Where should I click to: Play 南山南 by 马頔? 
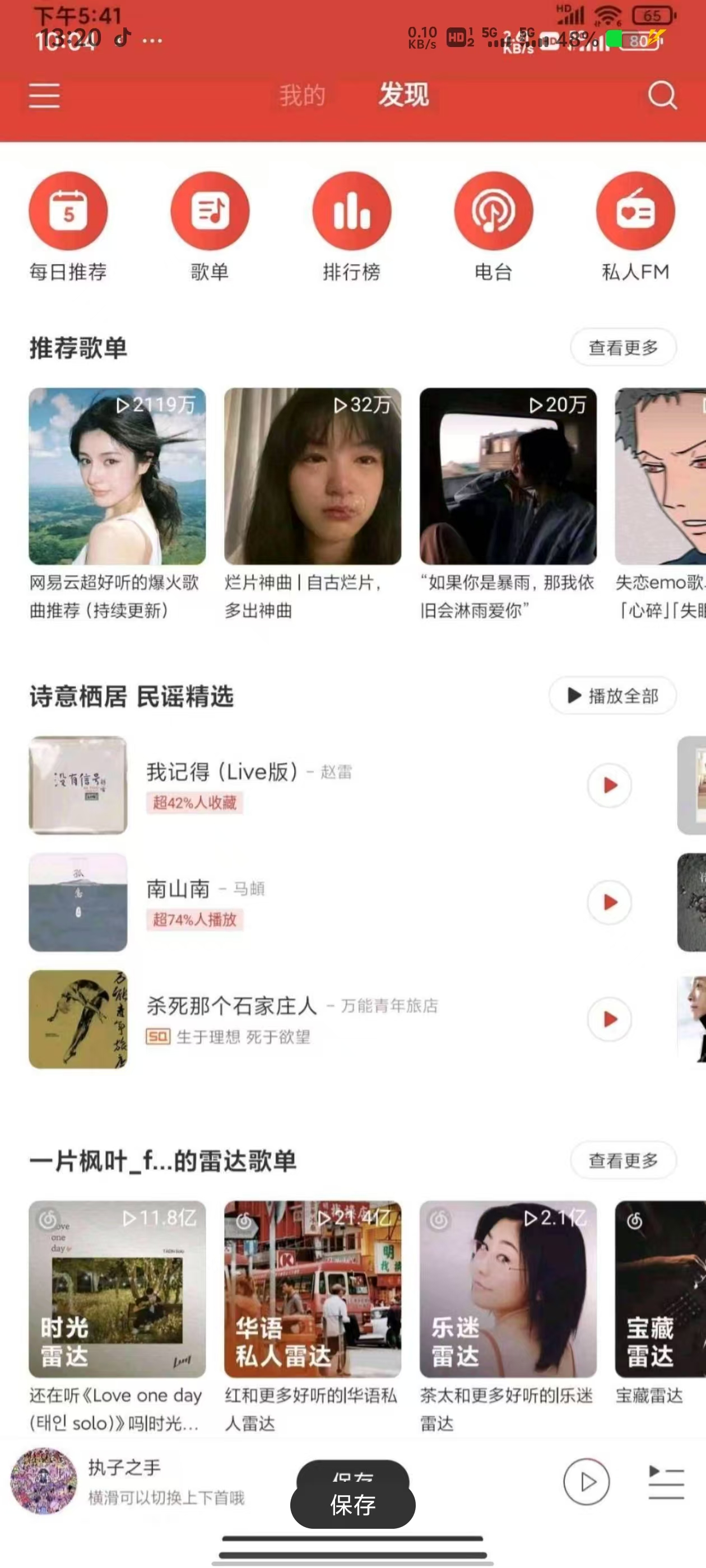609,902
